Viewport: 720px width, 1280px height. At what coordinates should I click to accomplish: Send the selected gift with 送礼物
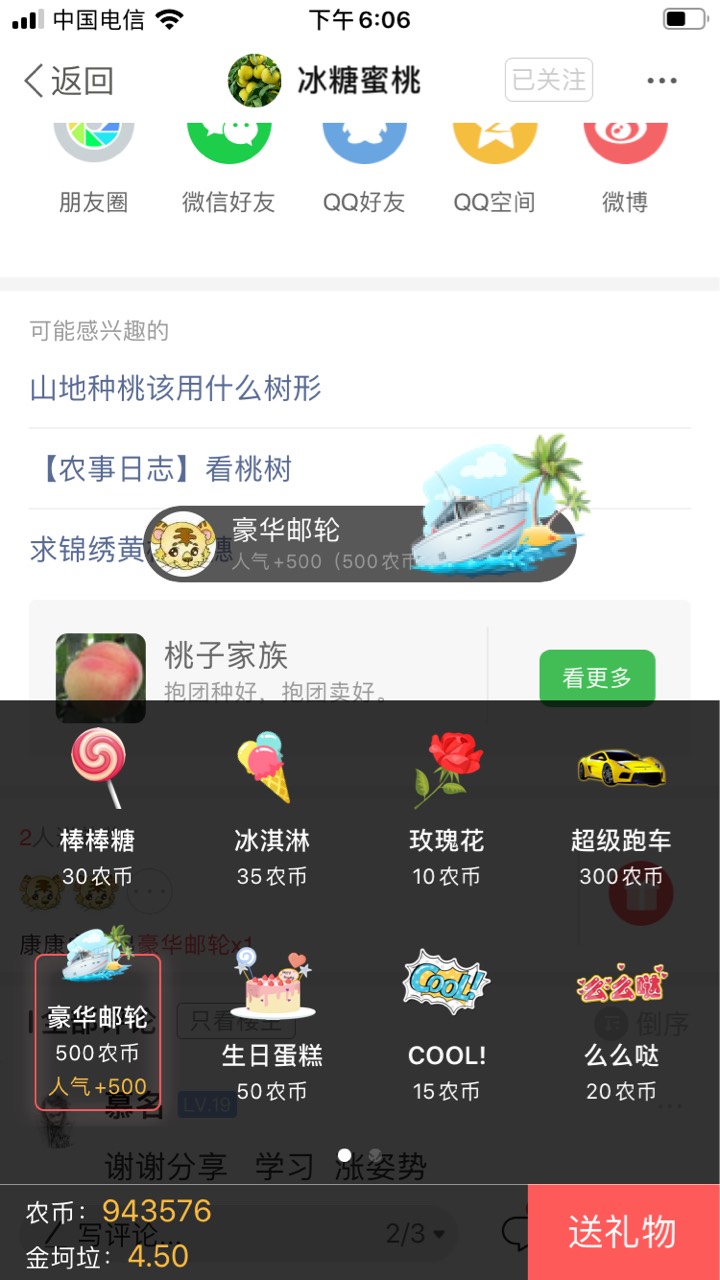coord(623,1232)
